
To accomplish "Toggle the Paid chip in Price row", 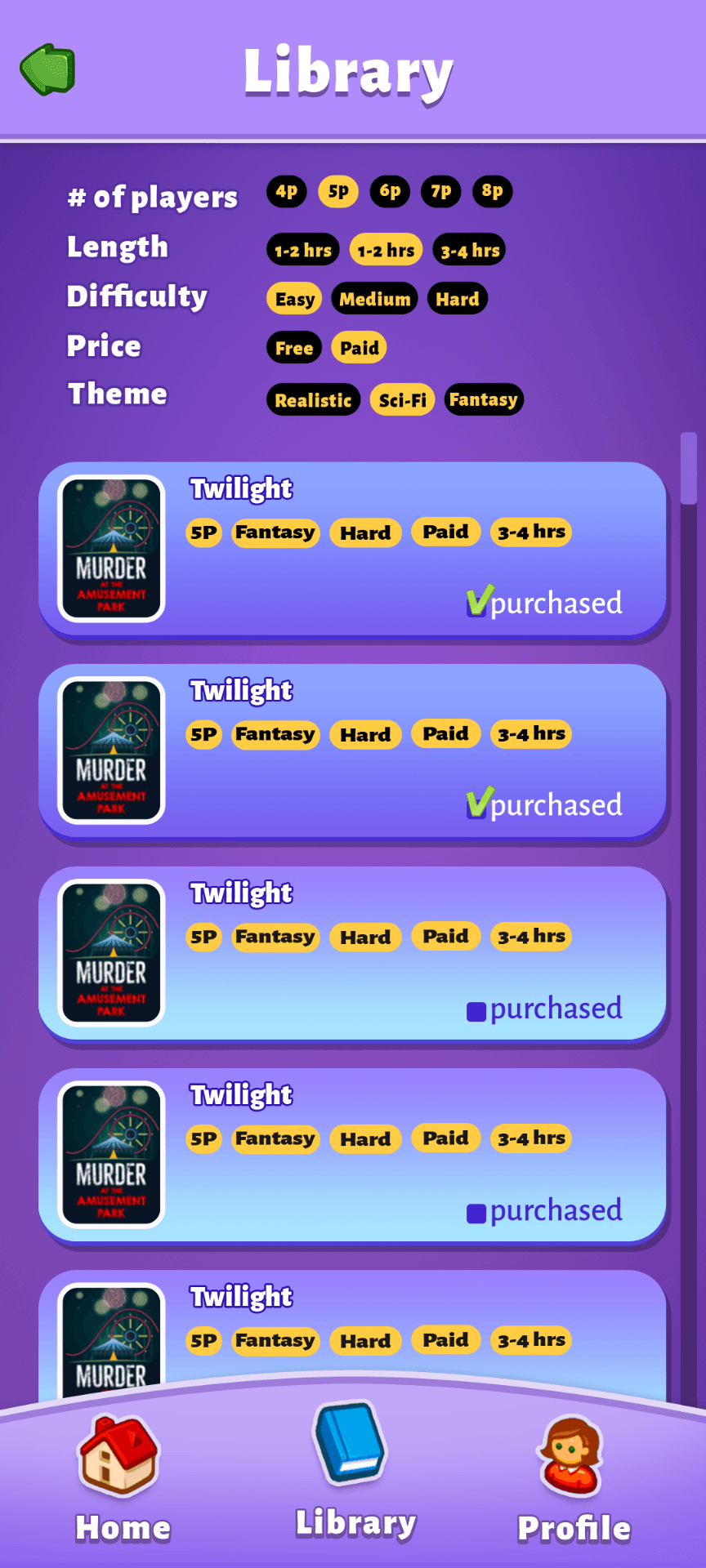I will tap(360, 349).
